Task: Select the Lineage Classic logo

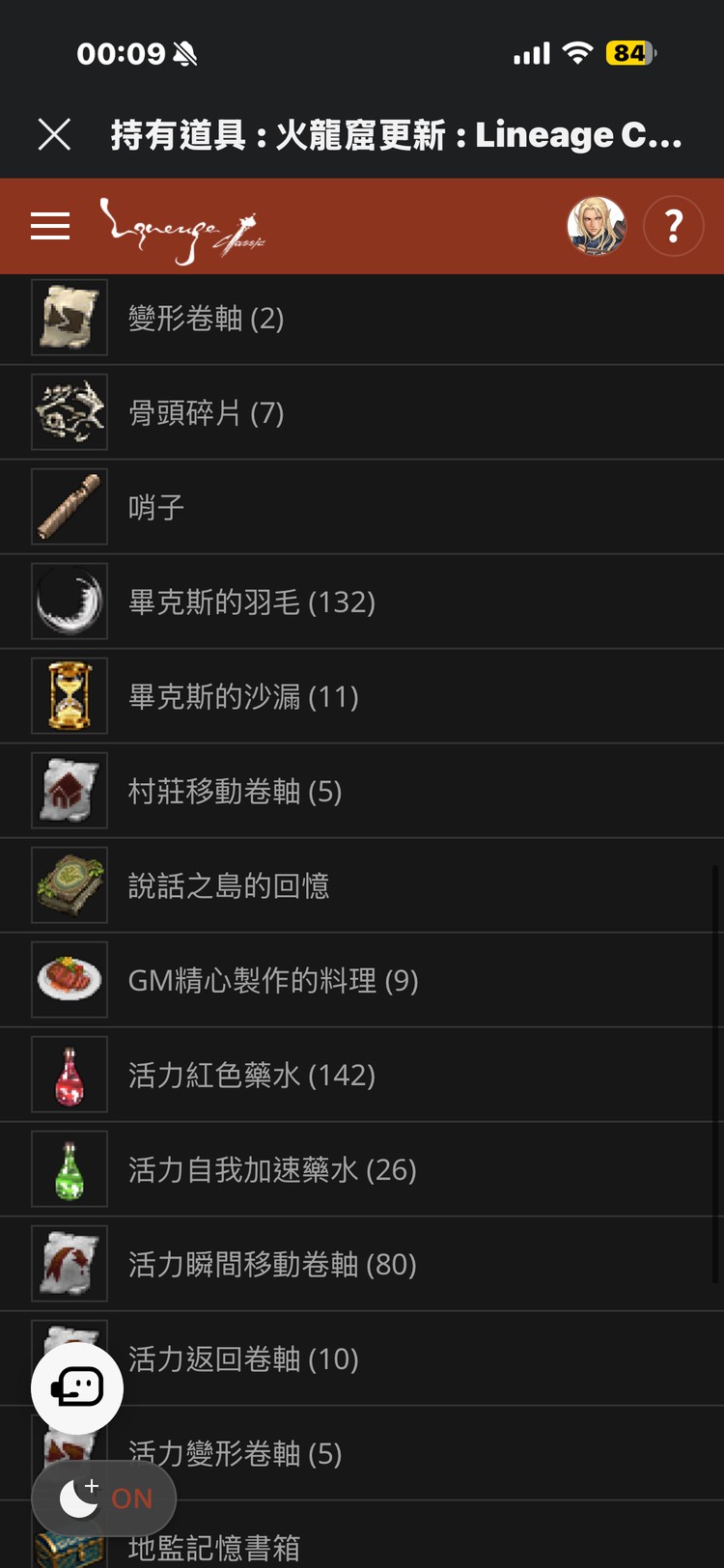Action: 183,226
